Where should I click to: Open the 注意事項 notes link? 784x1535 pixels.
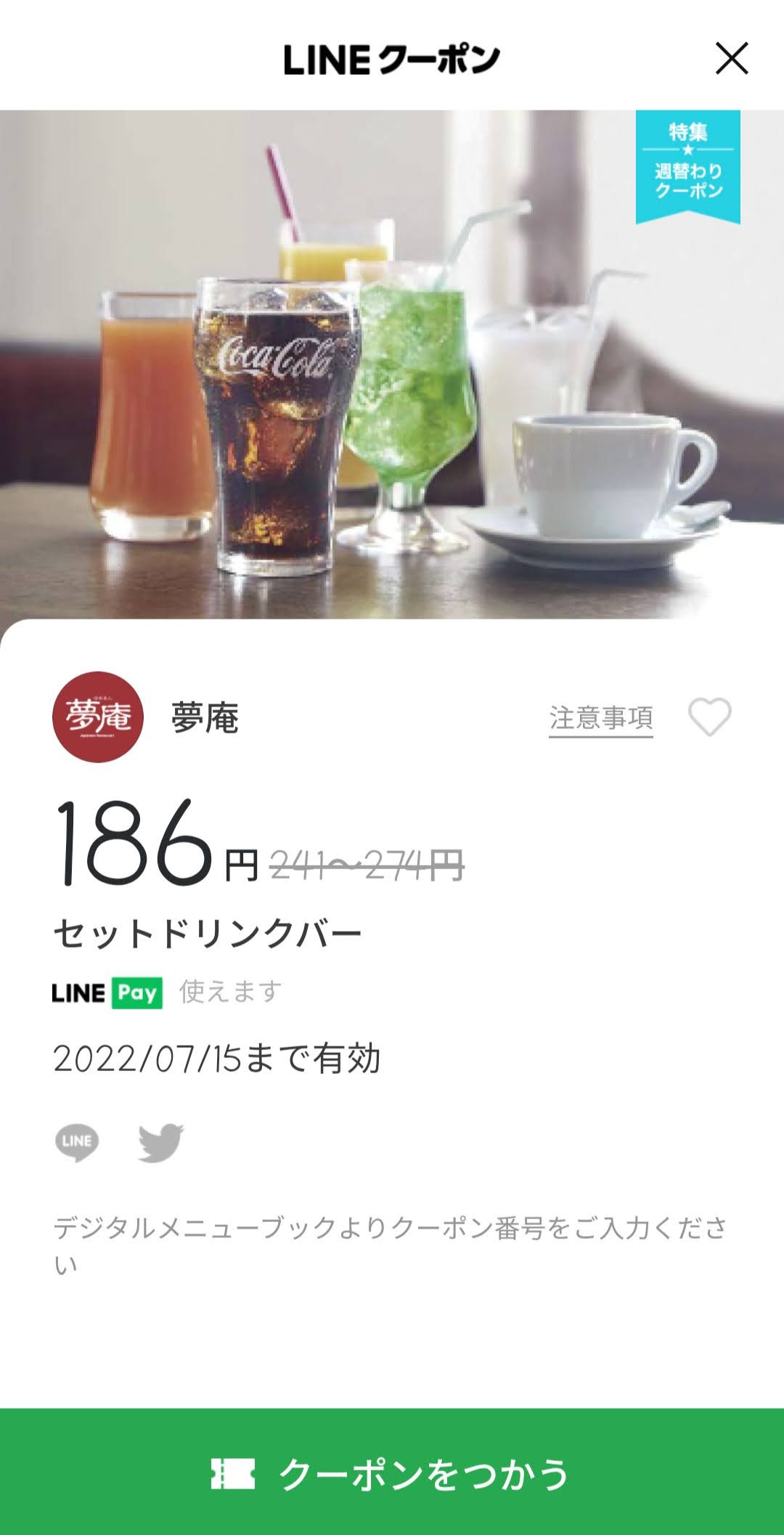(x=601, y=718)
